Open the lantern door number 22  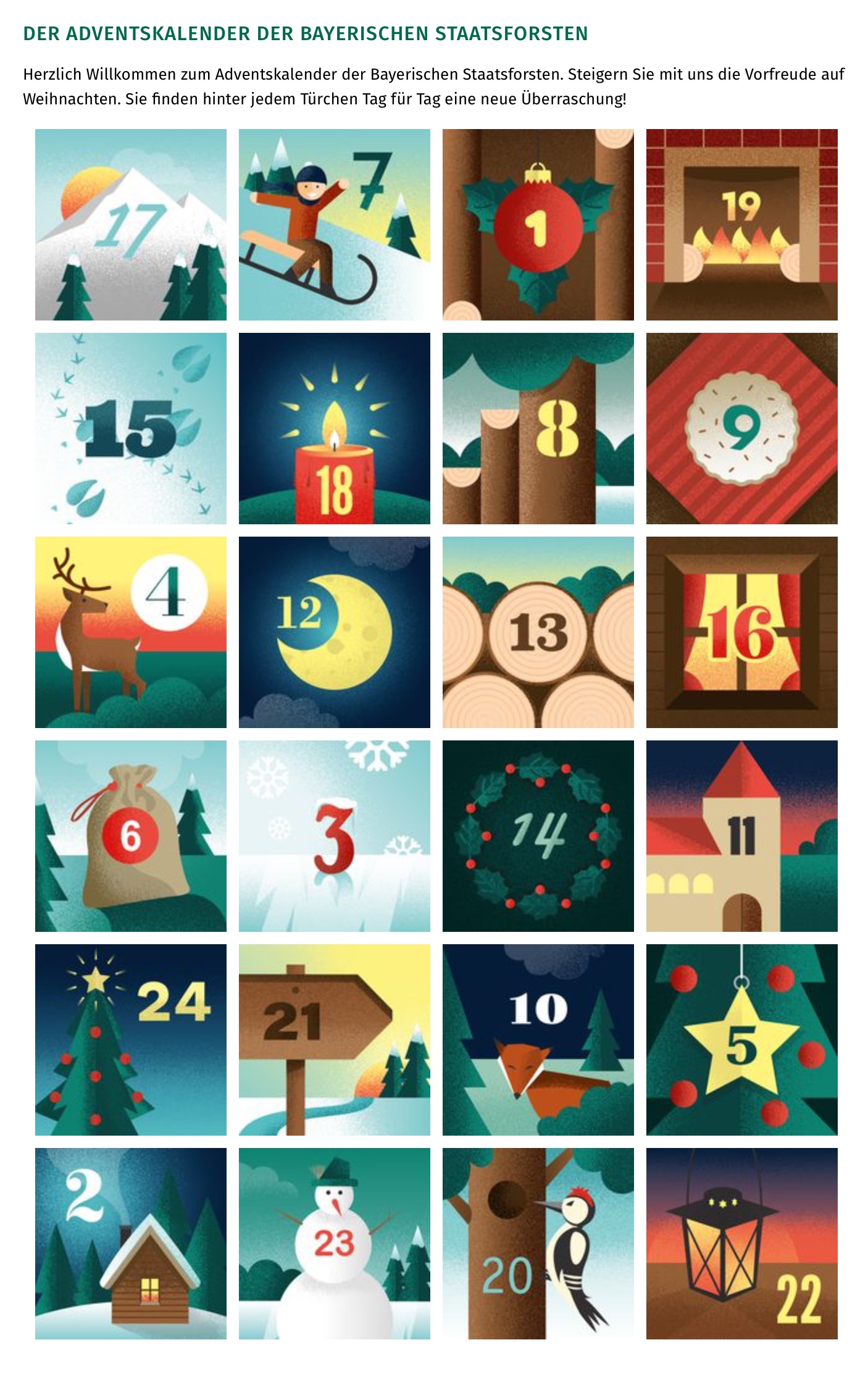click(x=741, y=1244)
